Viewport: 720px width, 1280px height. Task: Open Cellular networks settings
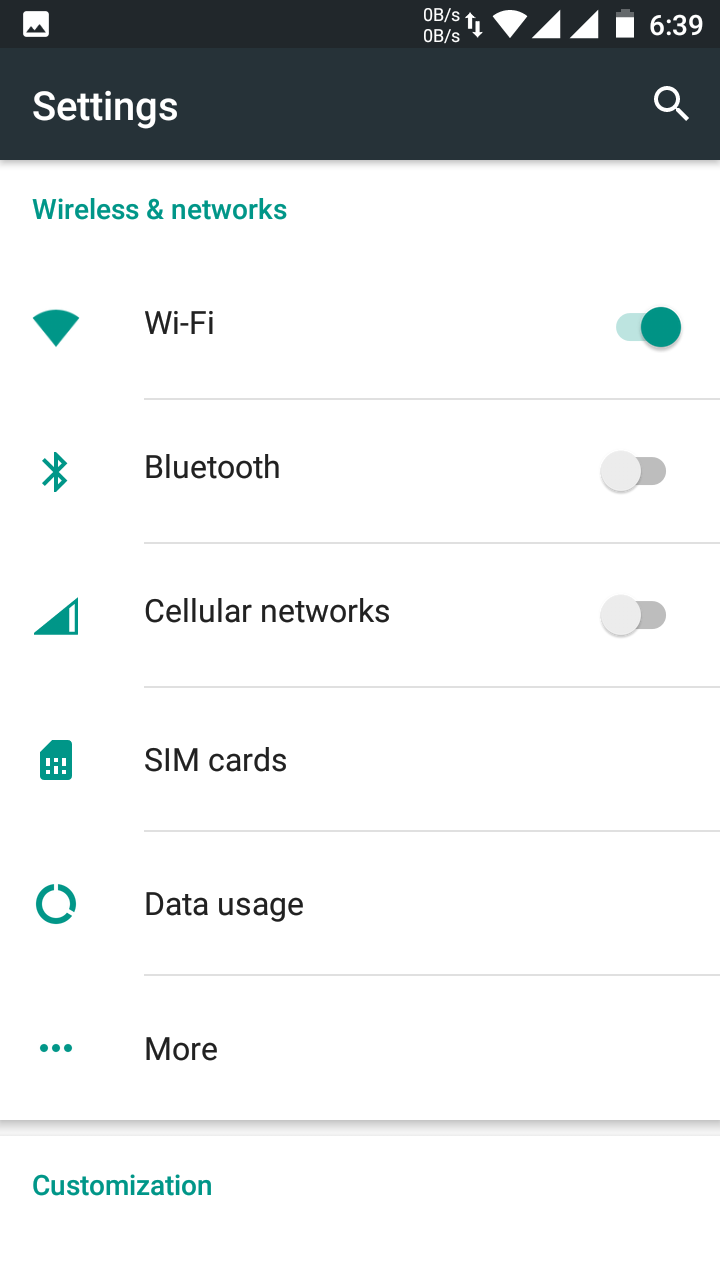click(360, 615)
